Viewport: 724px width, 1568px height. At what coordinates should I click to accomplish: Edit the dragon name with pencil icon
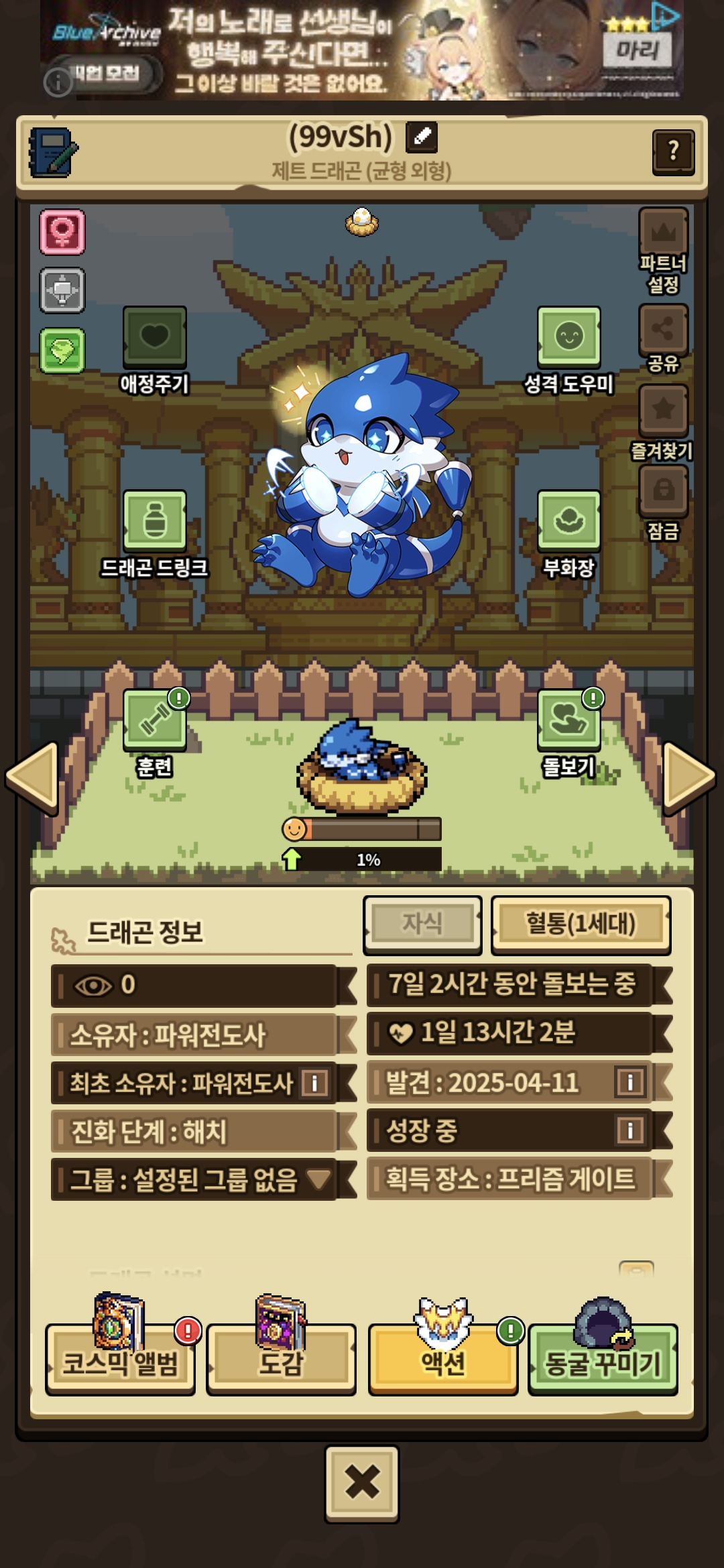pyautogui.click(x=422, y=137)
